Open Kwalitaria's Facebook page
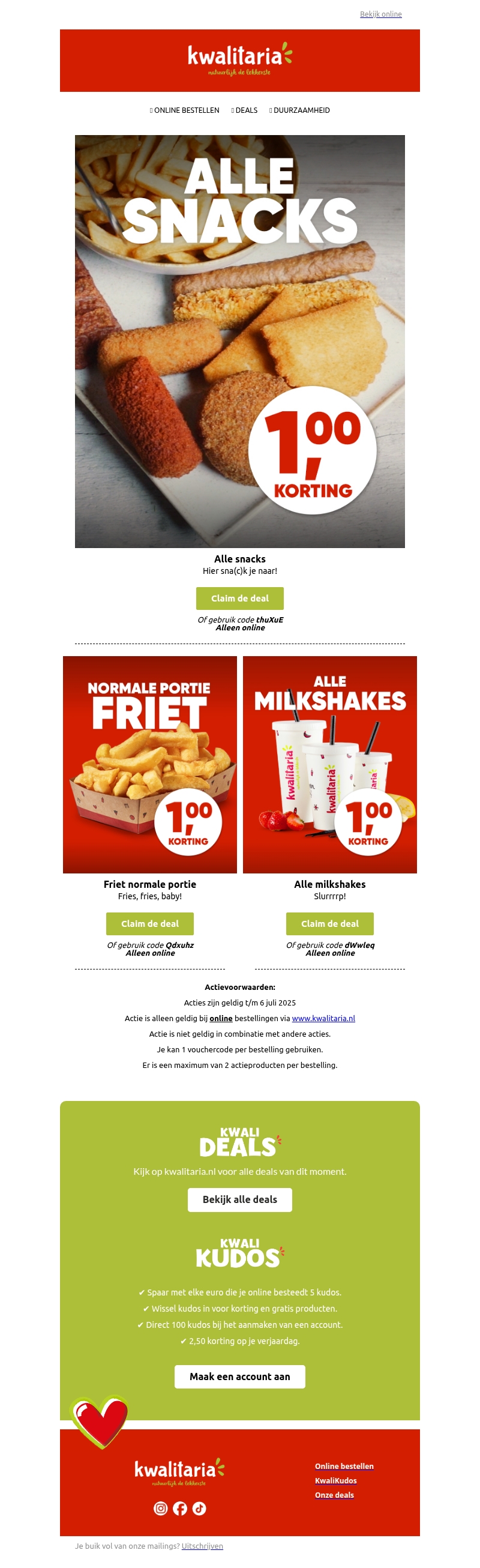This screenshot has height=1568, width=480. (x=180, y=1508)
